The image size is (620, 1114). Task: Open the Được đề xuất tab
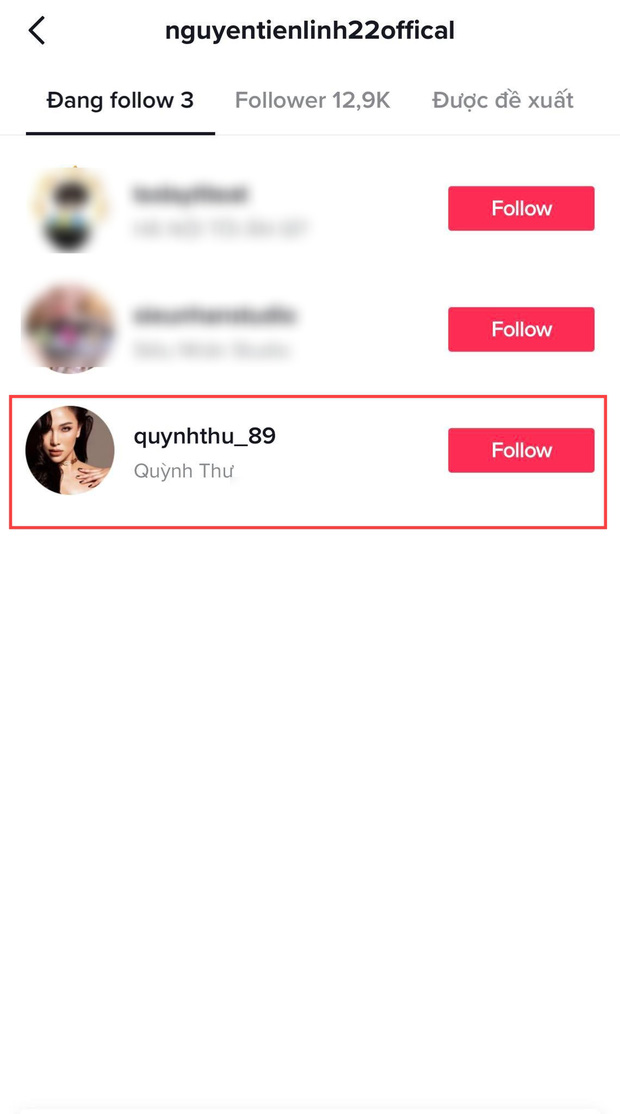coord(502,101)
